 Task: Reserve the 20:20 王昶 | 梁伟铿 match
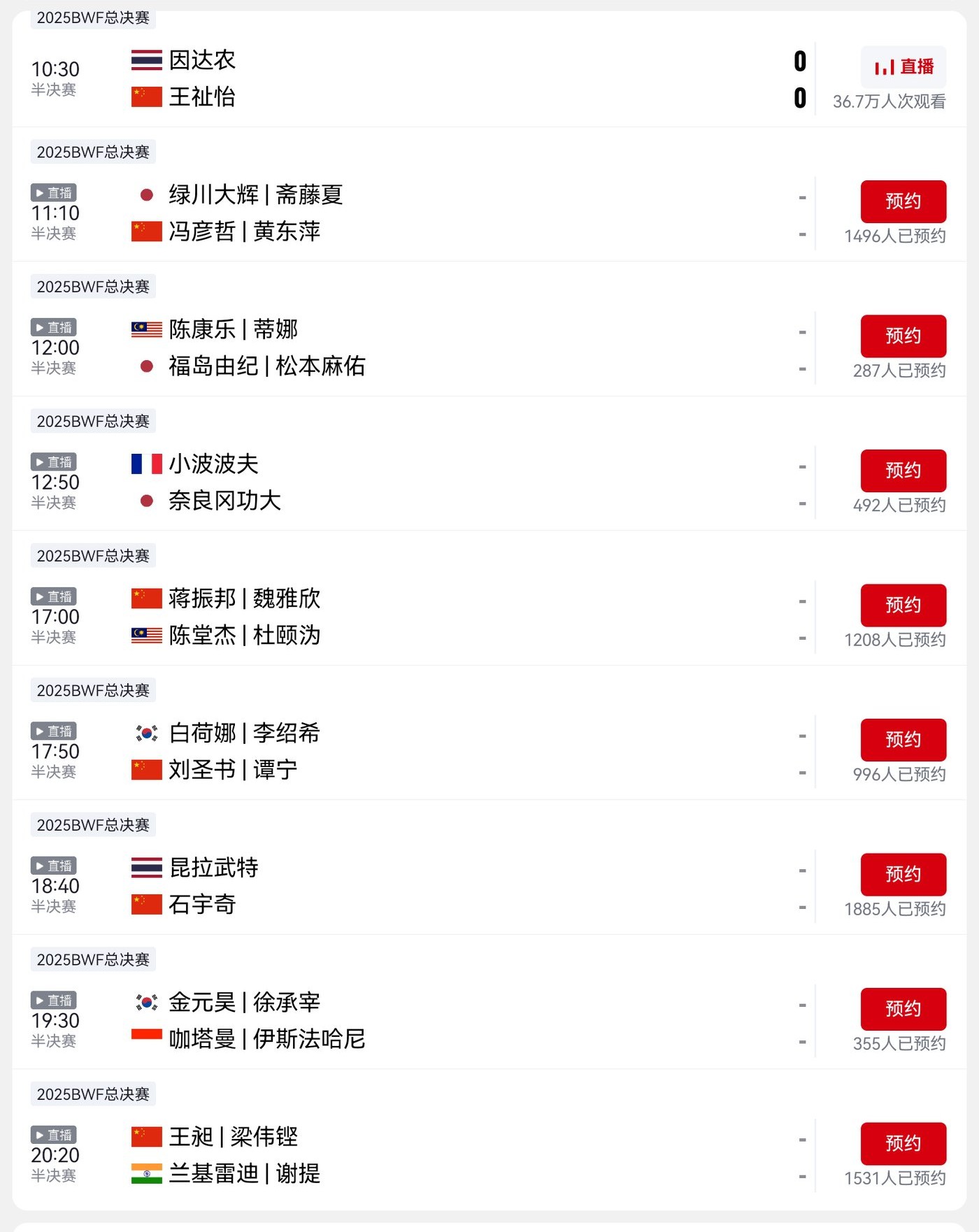pyautogui.click(x=903, y=1143)
